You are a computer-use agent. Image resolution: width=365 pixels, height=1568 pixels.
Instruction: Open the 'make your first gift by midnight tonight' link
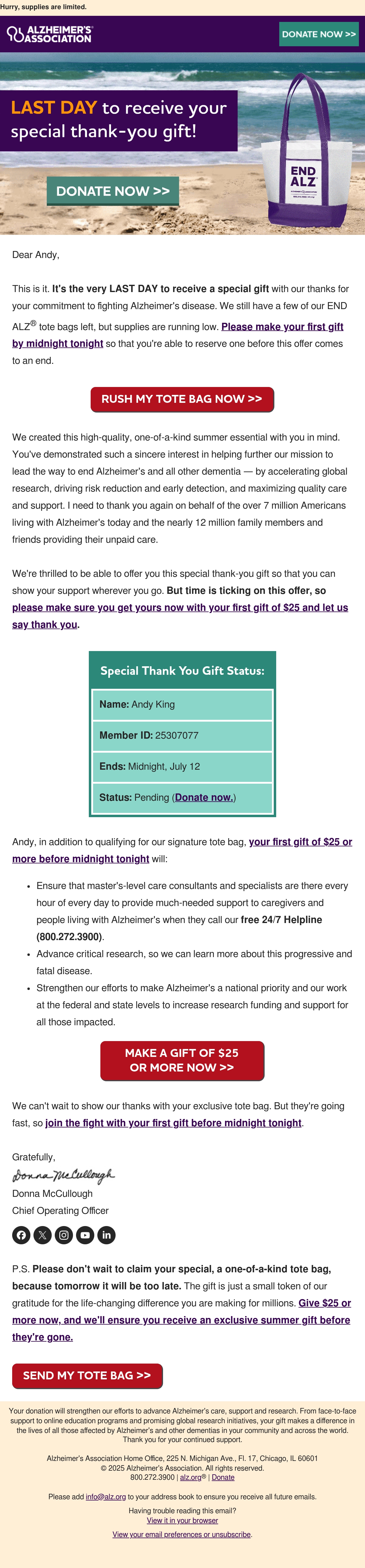(x=178, y=335)
